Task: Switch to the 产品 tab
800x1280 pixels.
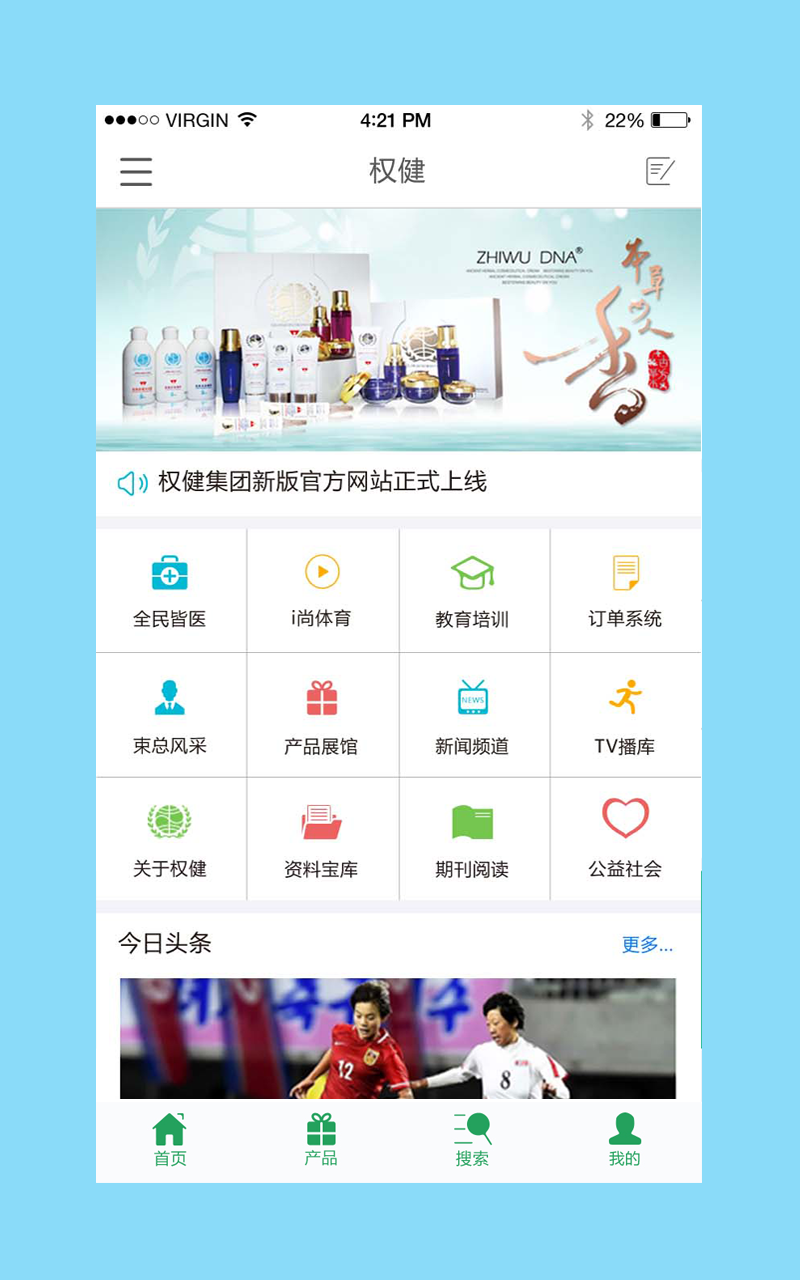Action: pyautogui.click(x=321, y=1141)
